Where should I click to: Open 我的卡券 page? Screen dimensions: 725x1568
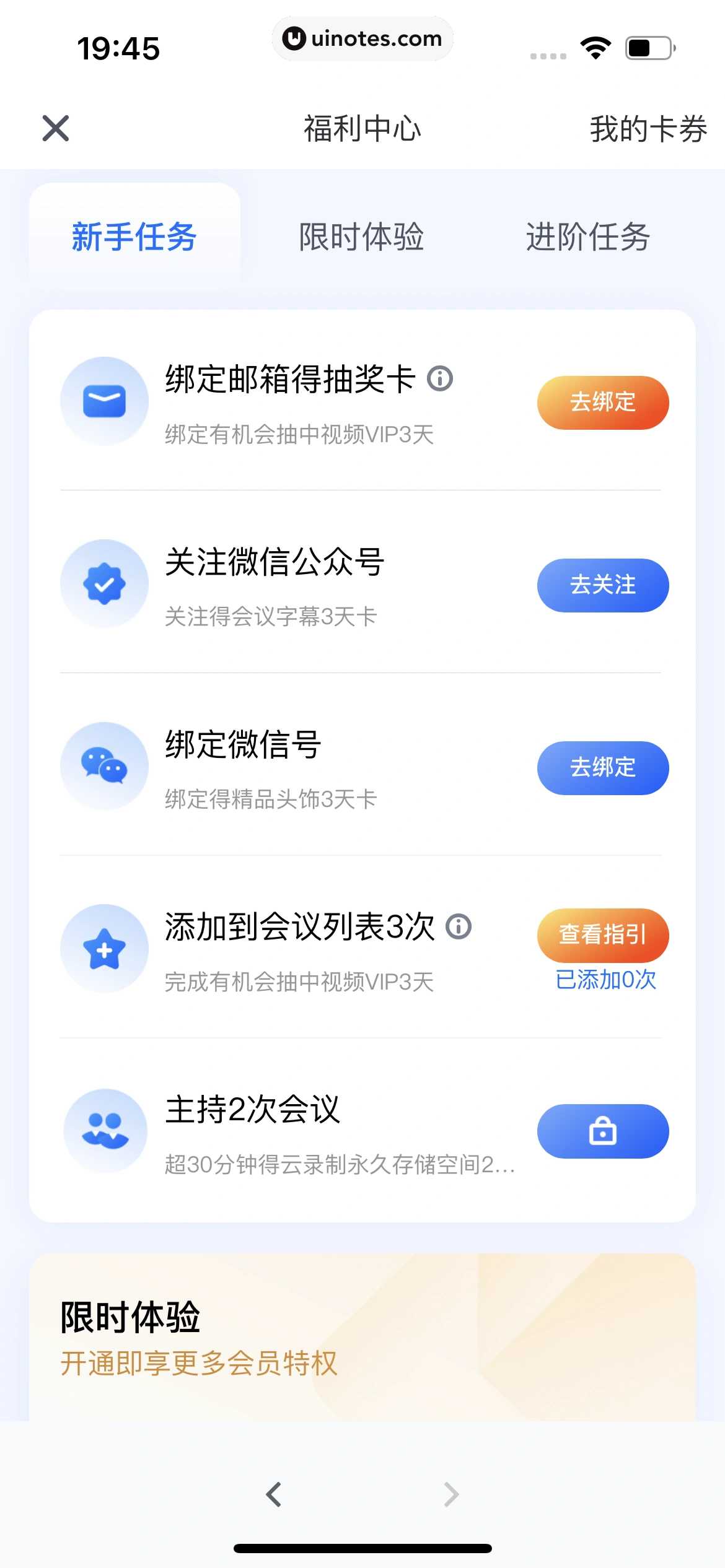(x=648, y=129)
